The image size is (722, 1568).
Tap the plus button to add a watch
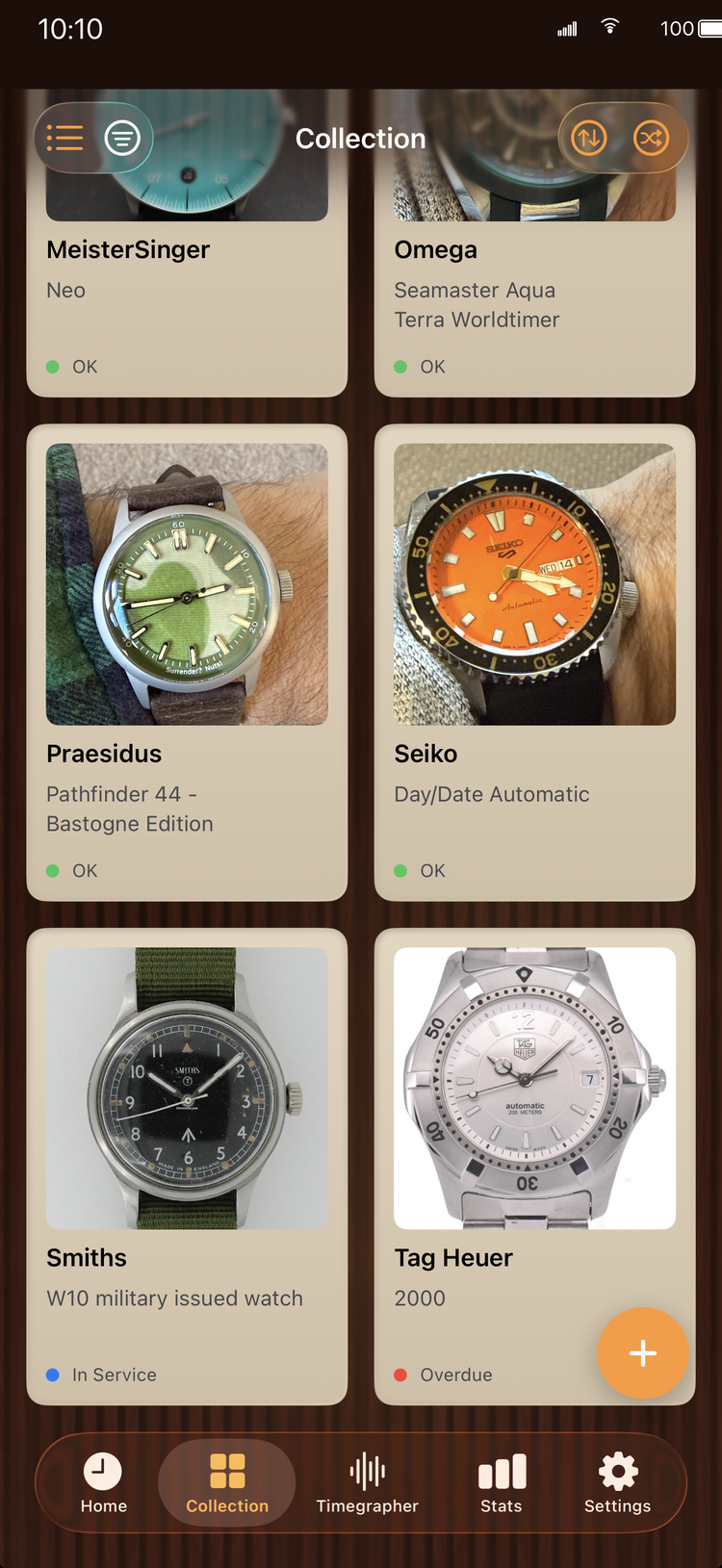[642, 1353]
